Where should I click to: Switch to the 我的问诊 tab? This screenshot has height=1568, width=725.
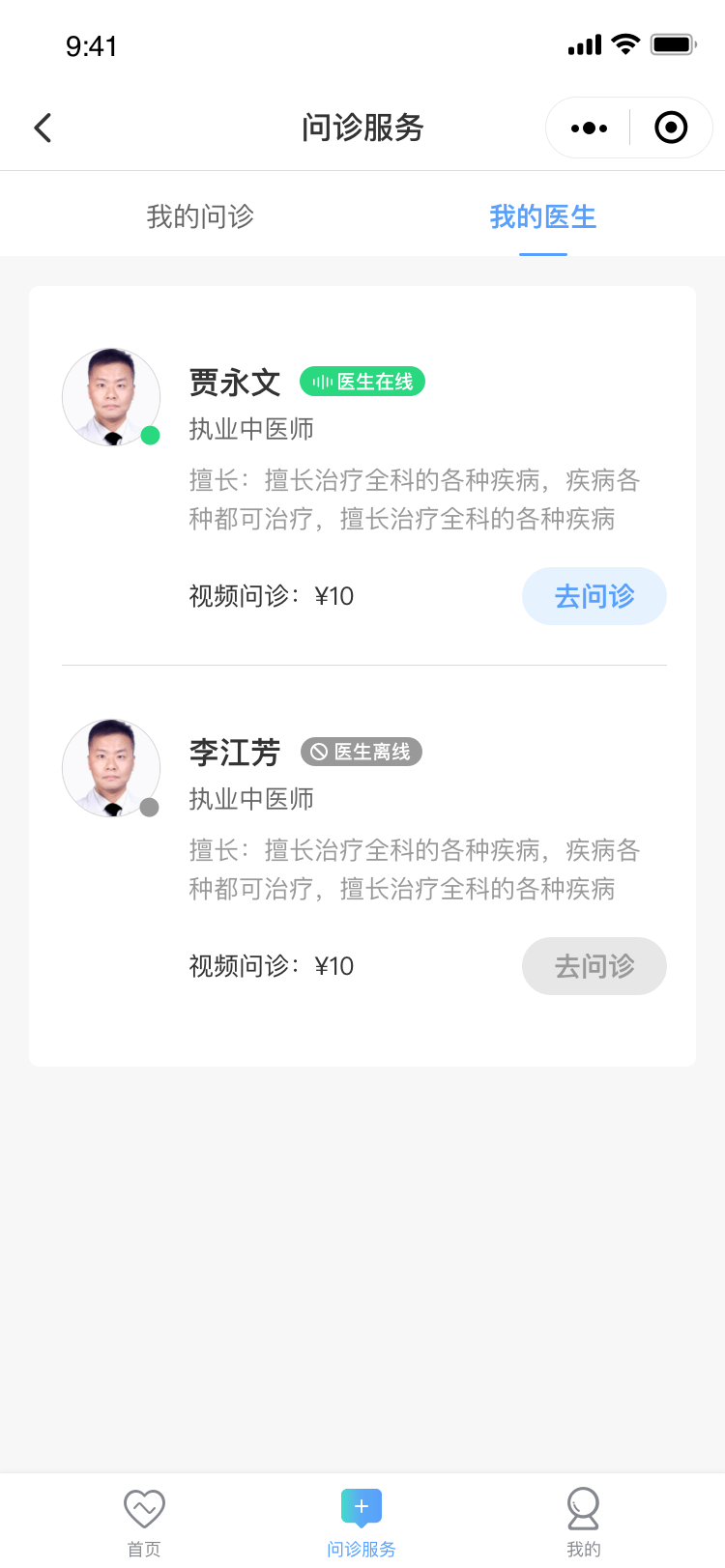click(x=200, y=216)
